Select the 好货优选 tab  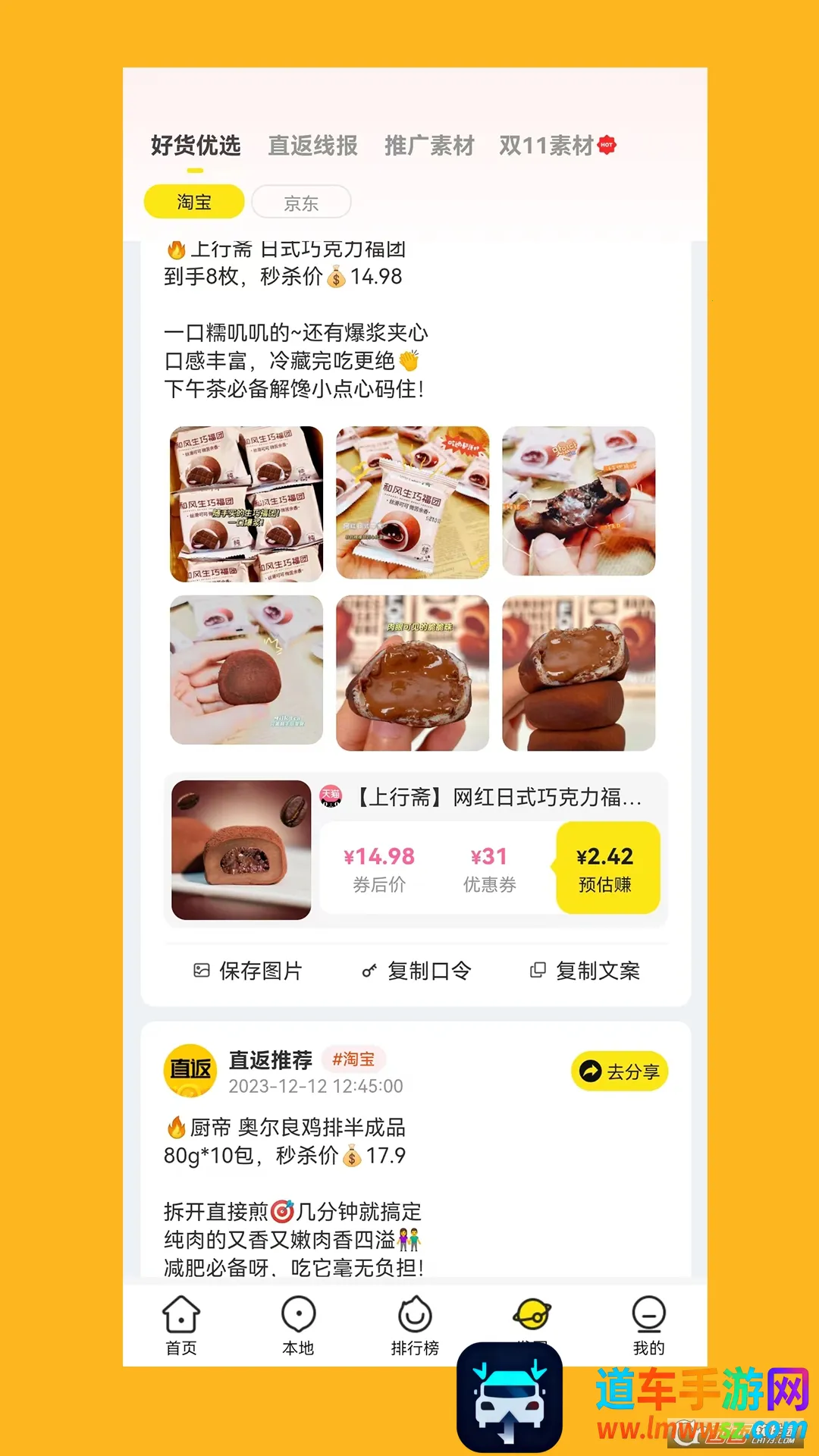coord(196,146)
